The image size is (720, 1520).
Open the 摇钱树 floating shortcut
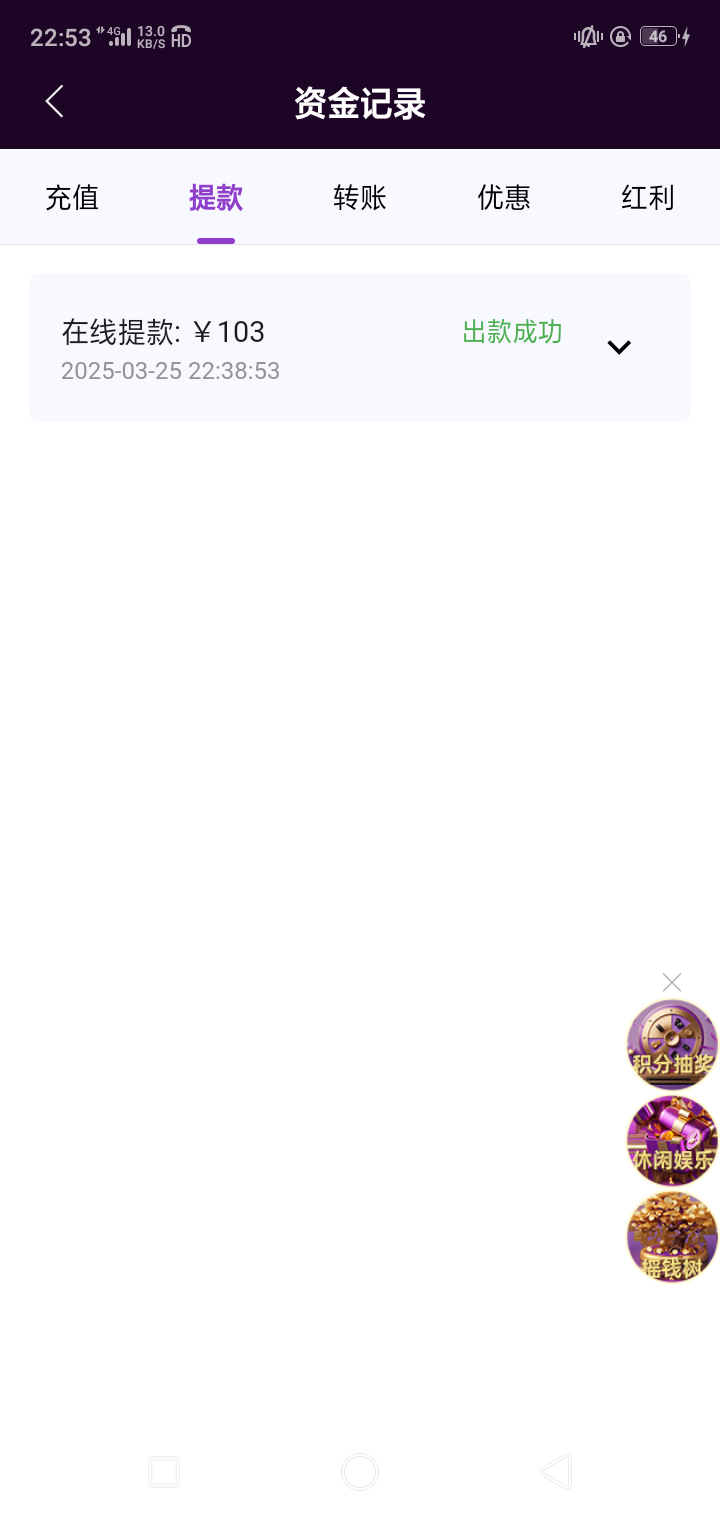(x=672, y=1237)
